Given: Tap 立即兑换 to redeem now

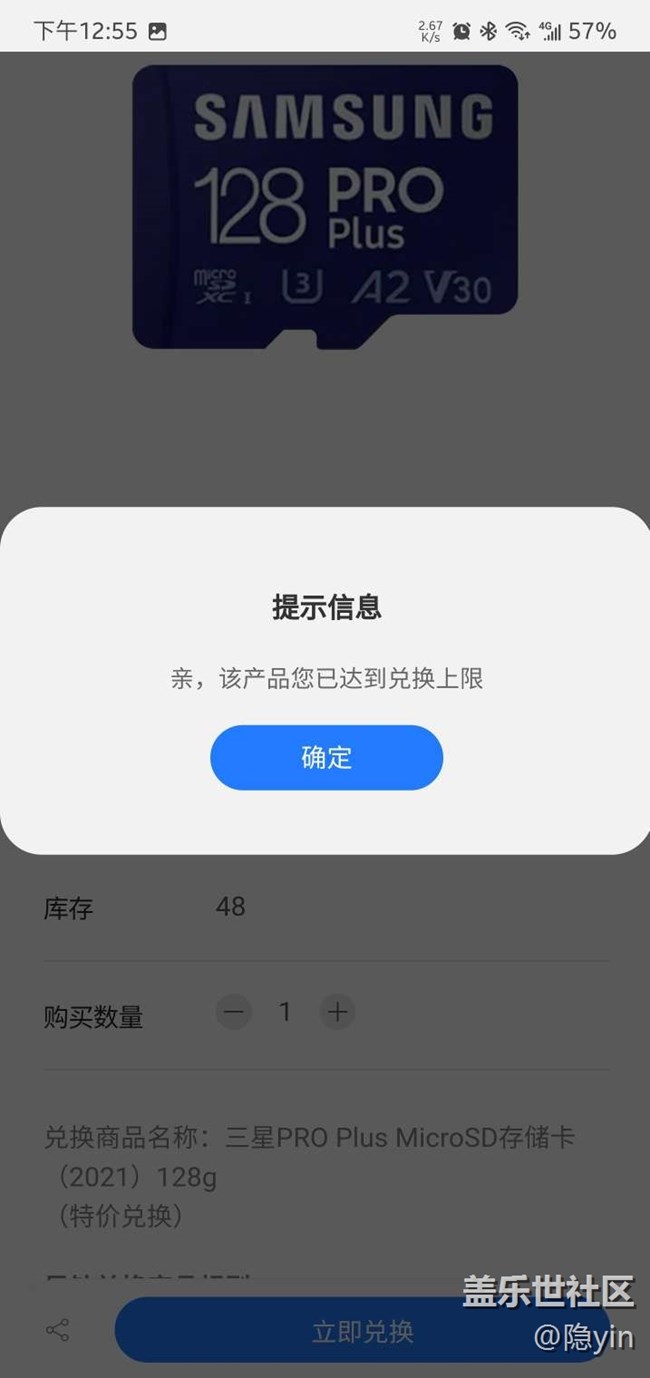Looking at the screenshot, I should pos(362,1331).
